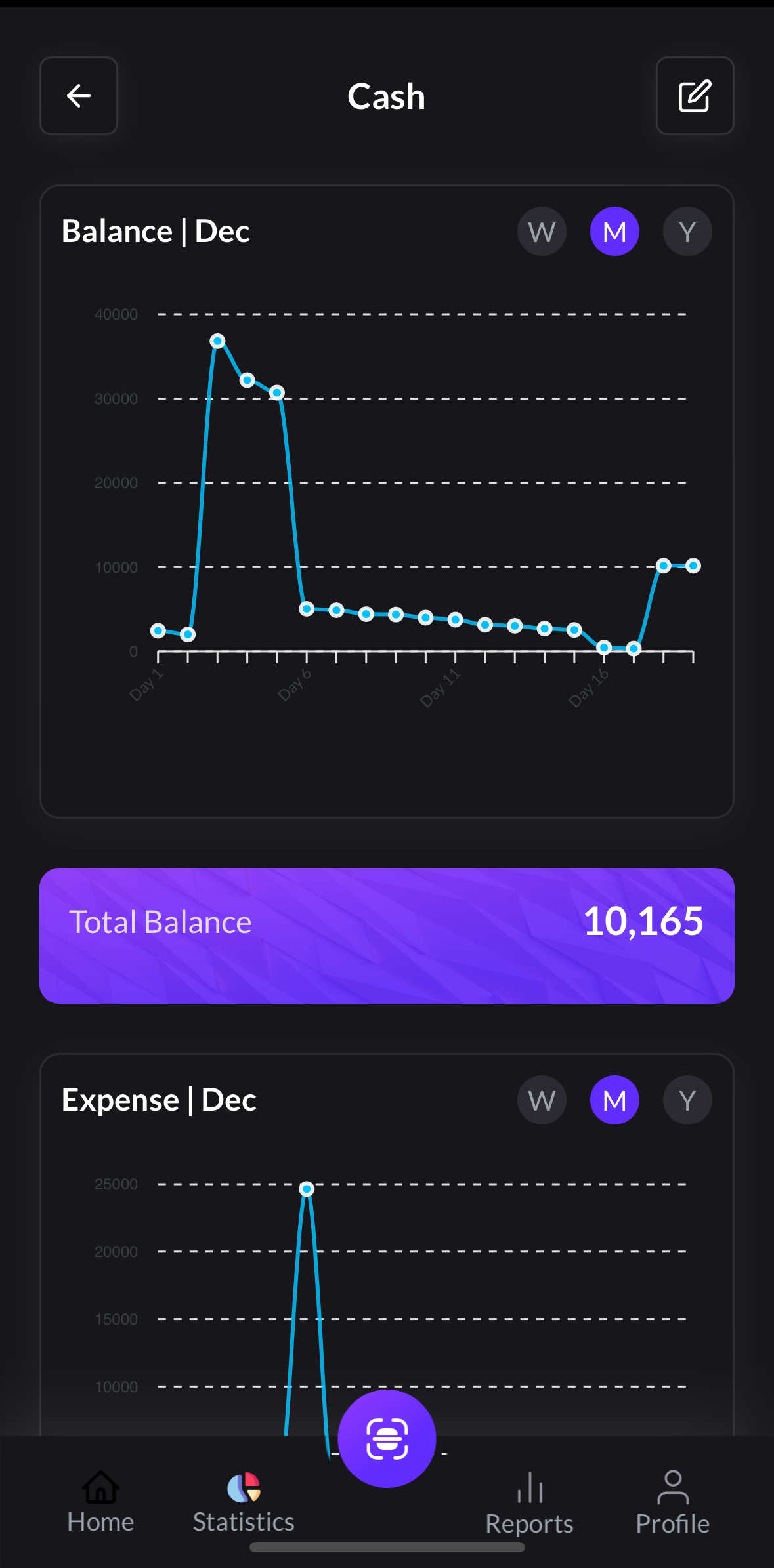Switch Balance chart to weekly view
The width and height of the screenshot is (774, 1568).
(x=542, y=232)
